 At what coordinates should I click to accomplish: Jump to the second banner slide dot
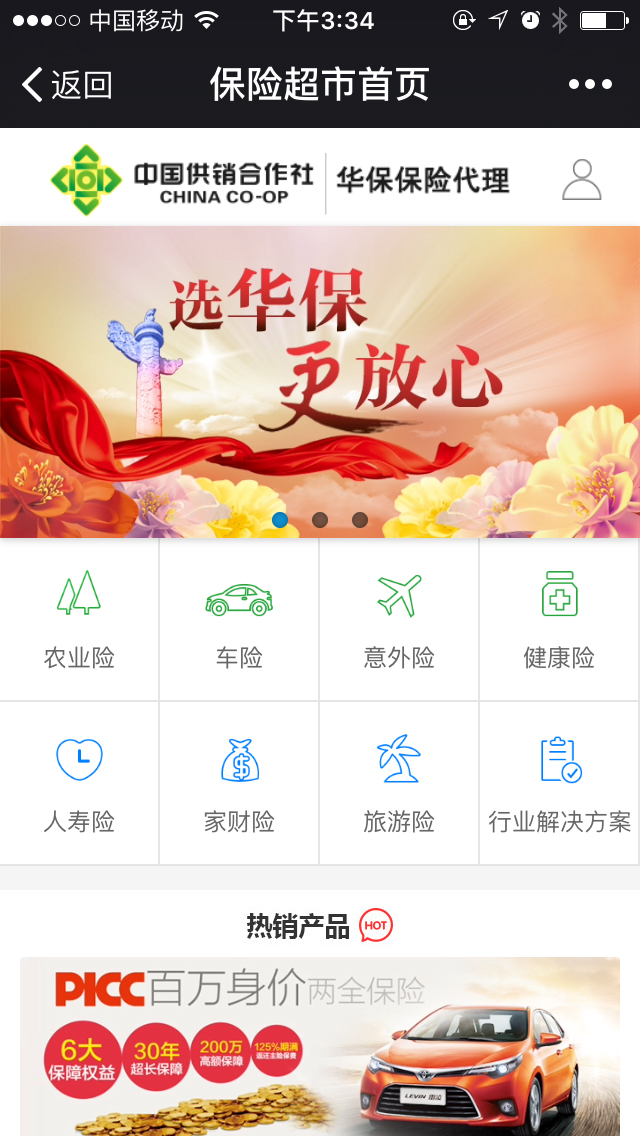[320, 520]
